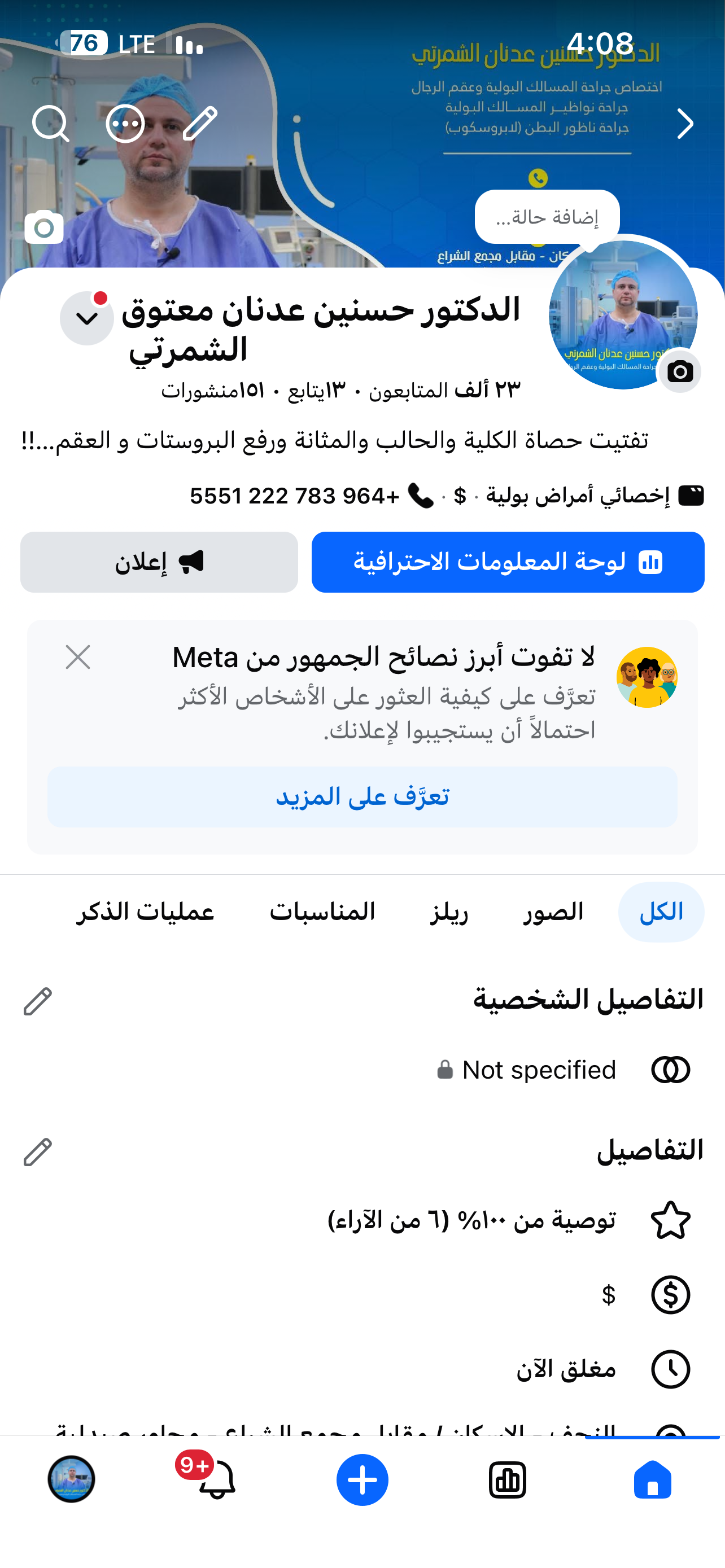Tap تعرّف على المزيد button

(362, 797)
